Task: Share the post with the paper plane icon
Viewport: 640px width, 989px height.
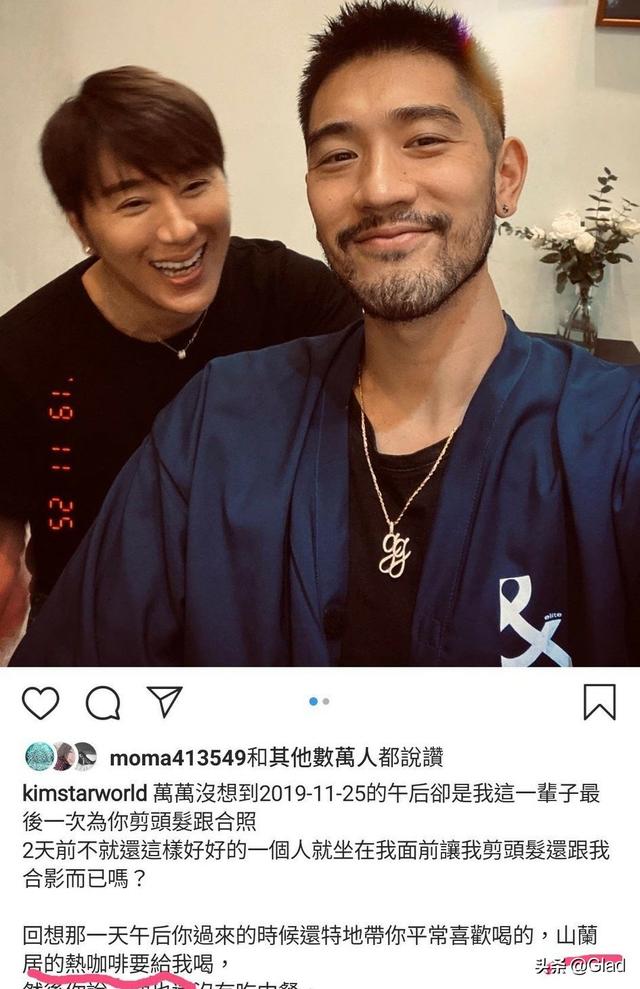Action: pyautogui.click(x=164, y=701)
